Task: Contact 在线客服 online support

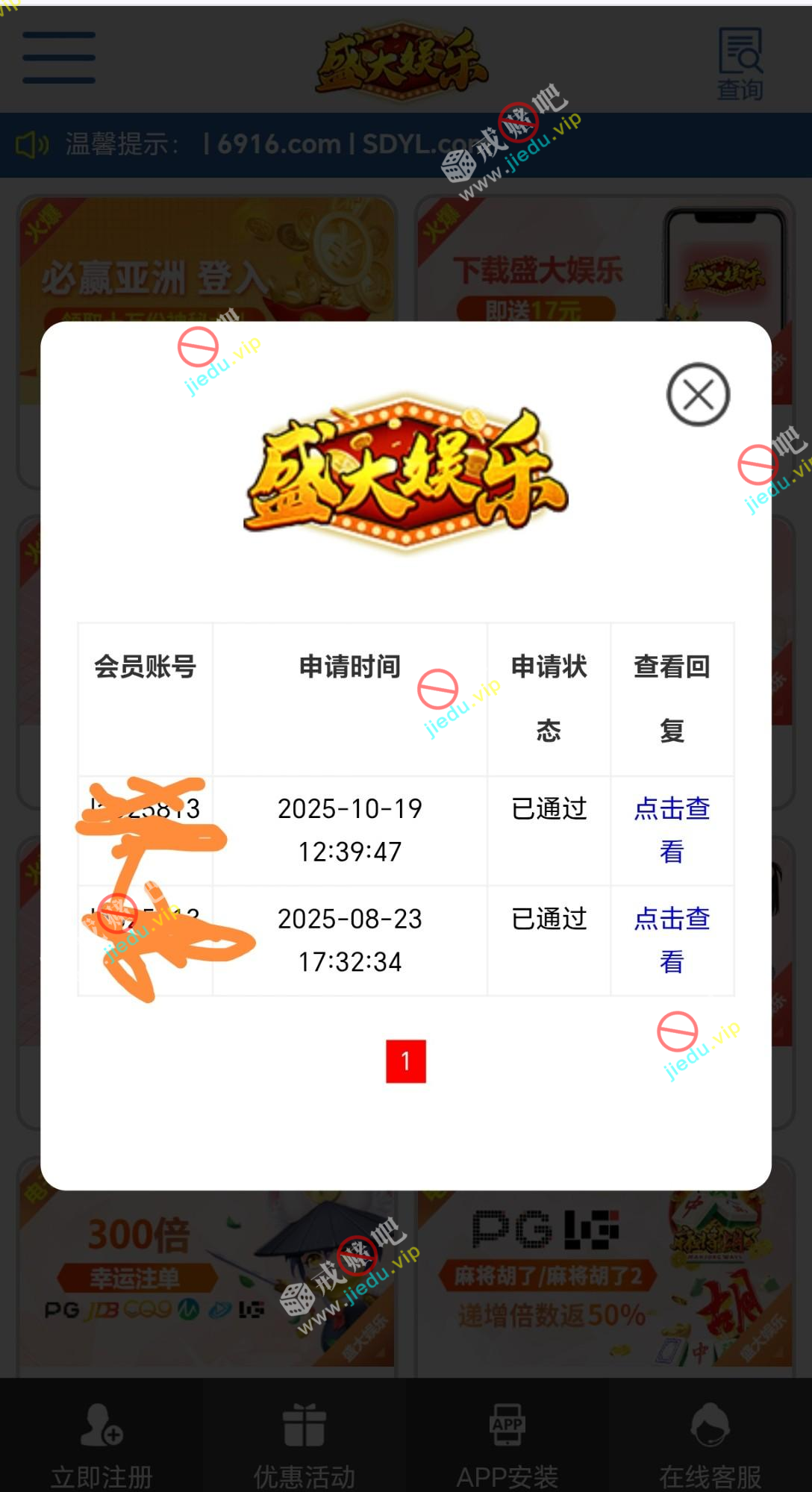Action: 710,1444
